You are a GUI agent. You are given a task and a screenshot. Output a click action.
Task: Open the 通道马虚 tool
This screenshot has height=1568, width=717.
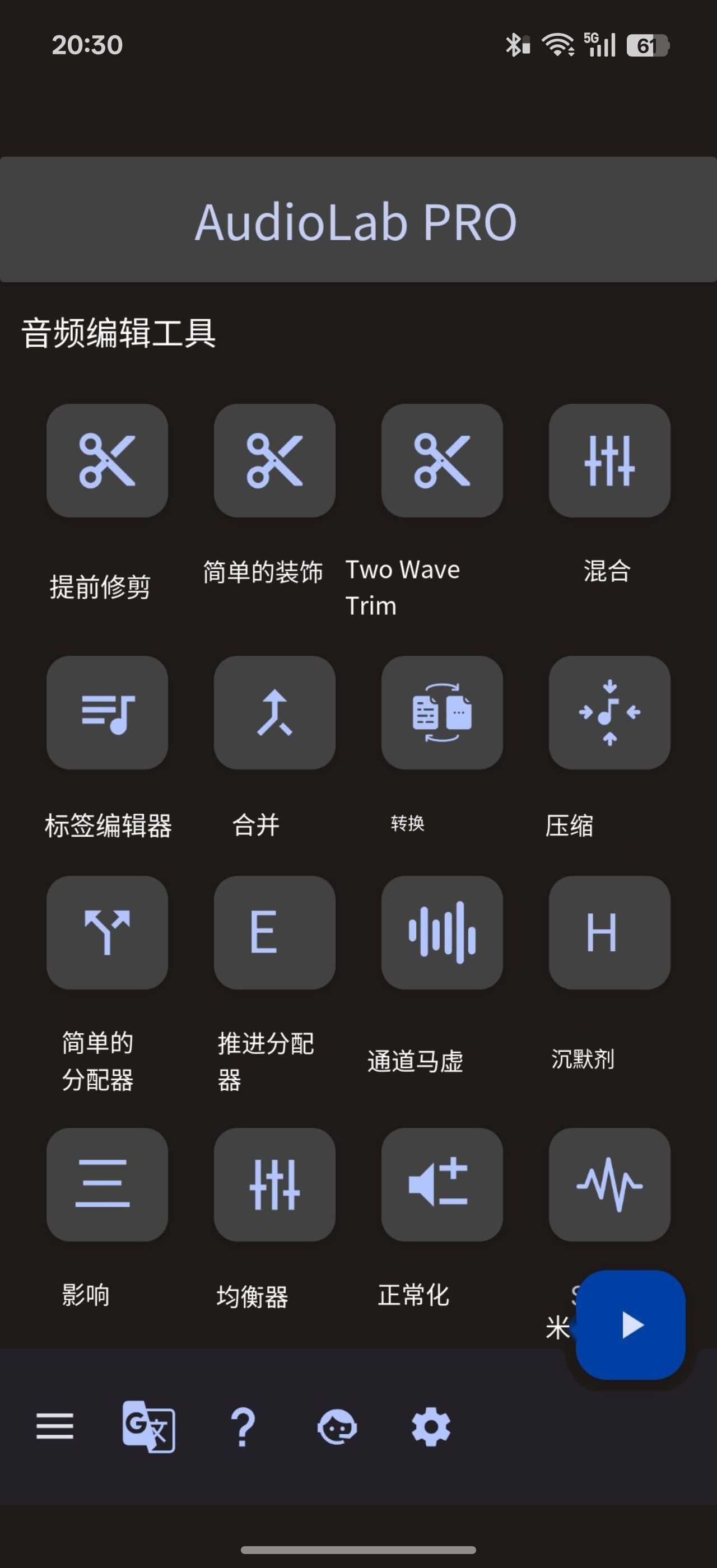click(442, 932)
